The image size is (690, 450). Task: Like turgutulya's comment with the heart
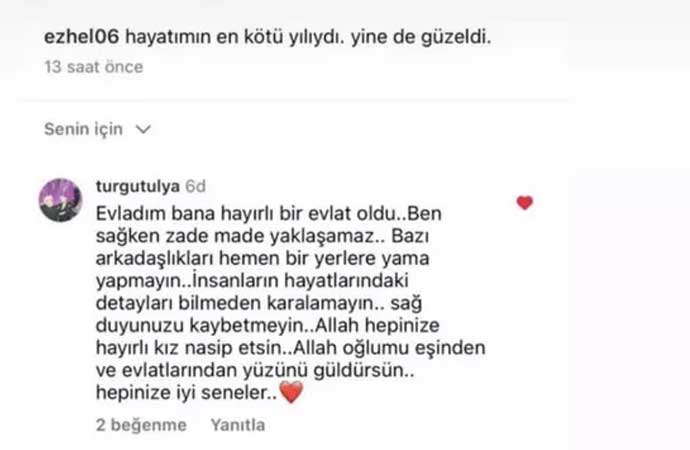524,203
